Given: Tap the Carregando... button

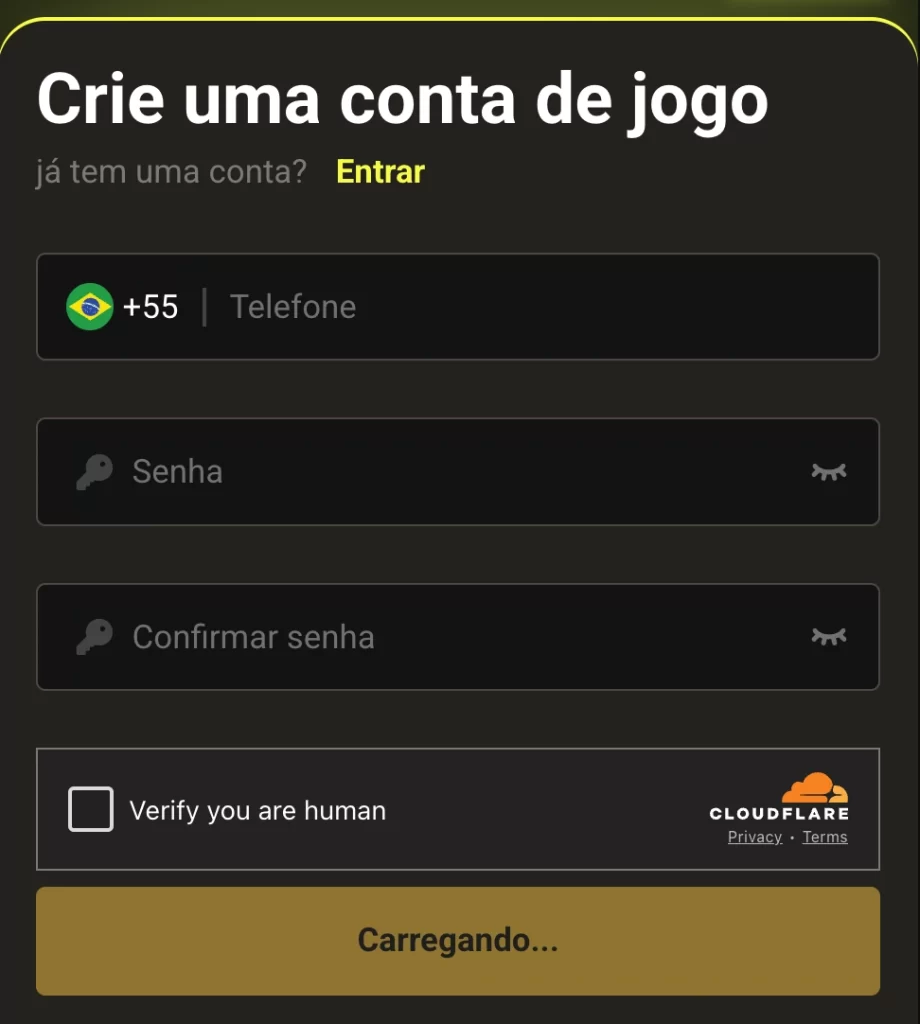Looking at the screenshot, I should coord(458,941).
